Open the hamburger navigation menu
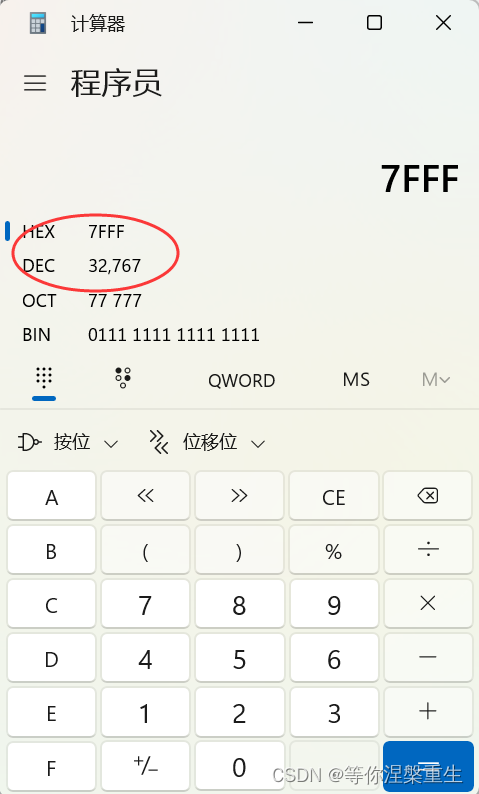This screenshot has height=794, width=479. point(35,83)
